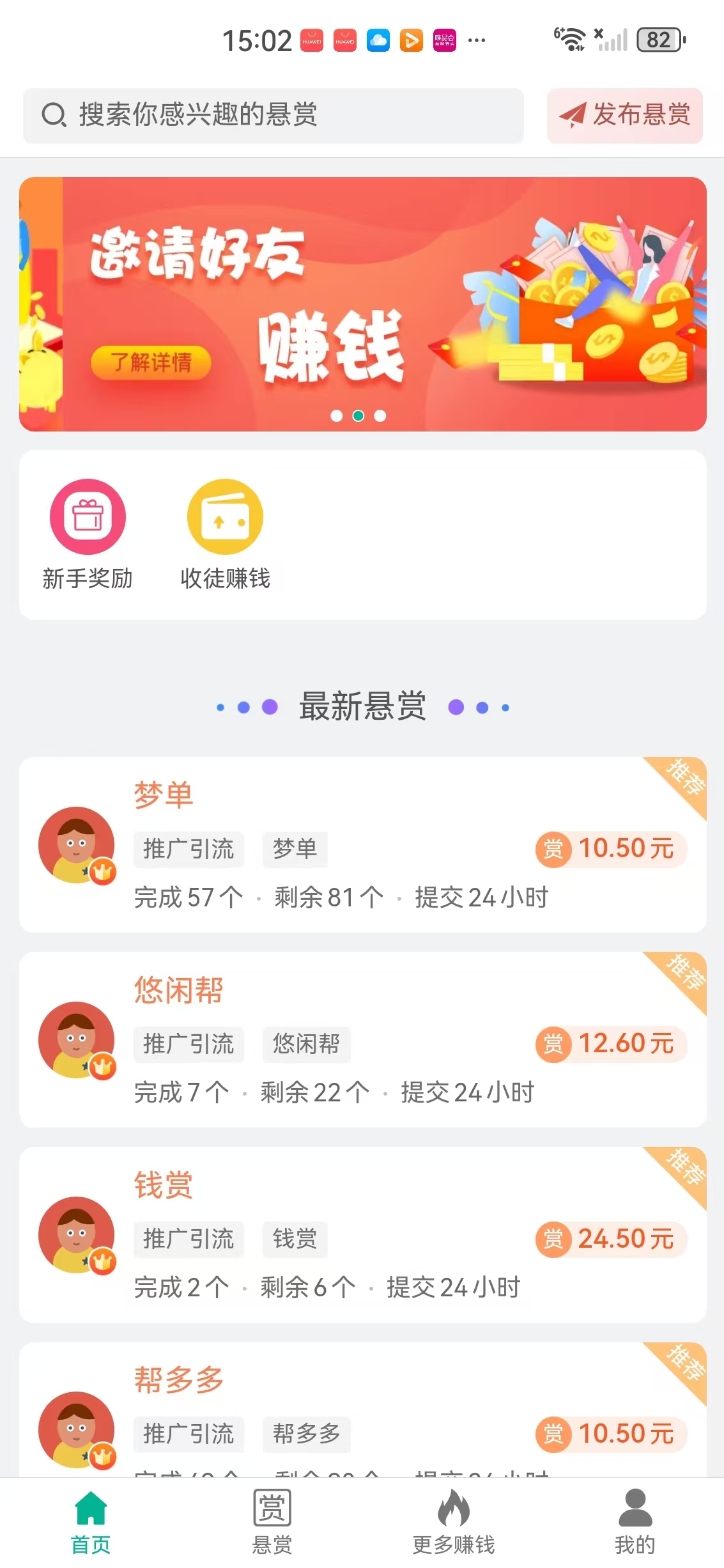This screenshot has width=724, height=1568.
Task: Tap the battery indicator in status bar
Action: (x=661, y=40)
